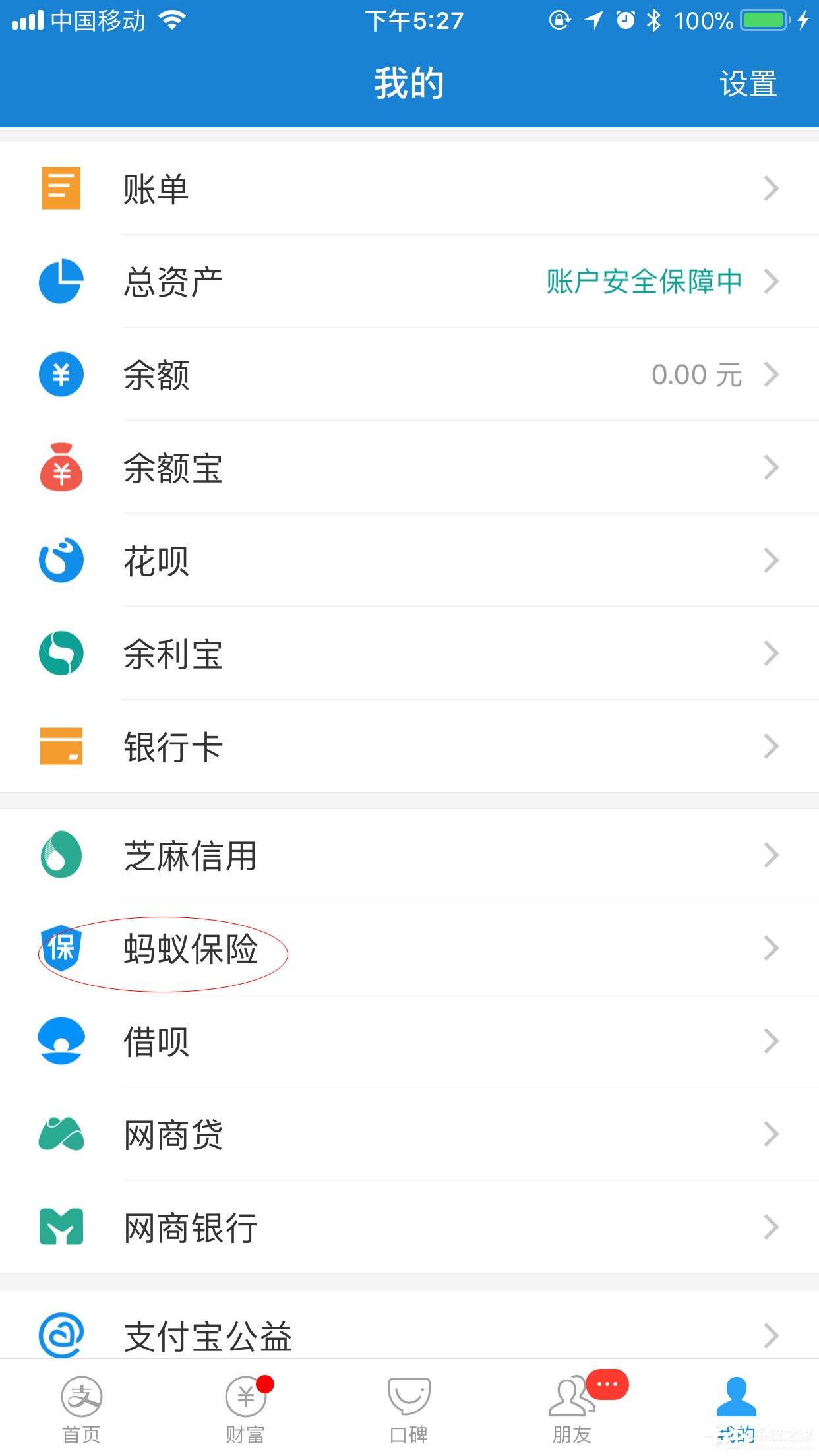Open the 借呗 row via chevron
This screenshot has width=819, height=1456.
(772, 1041)
